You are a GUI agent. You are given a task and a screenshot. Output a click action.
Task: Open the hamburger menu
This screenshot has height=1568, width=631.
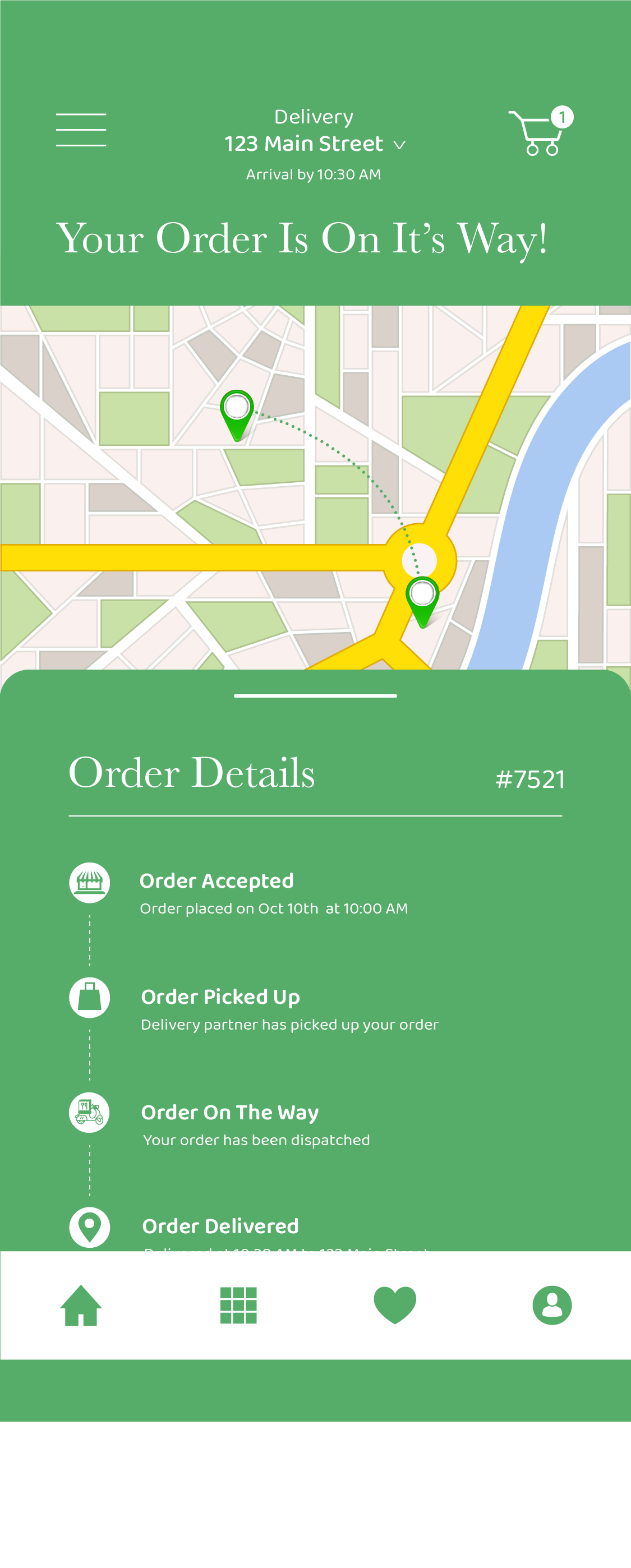pos(81,130)
